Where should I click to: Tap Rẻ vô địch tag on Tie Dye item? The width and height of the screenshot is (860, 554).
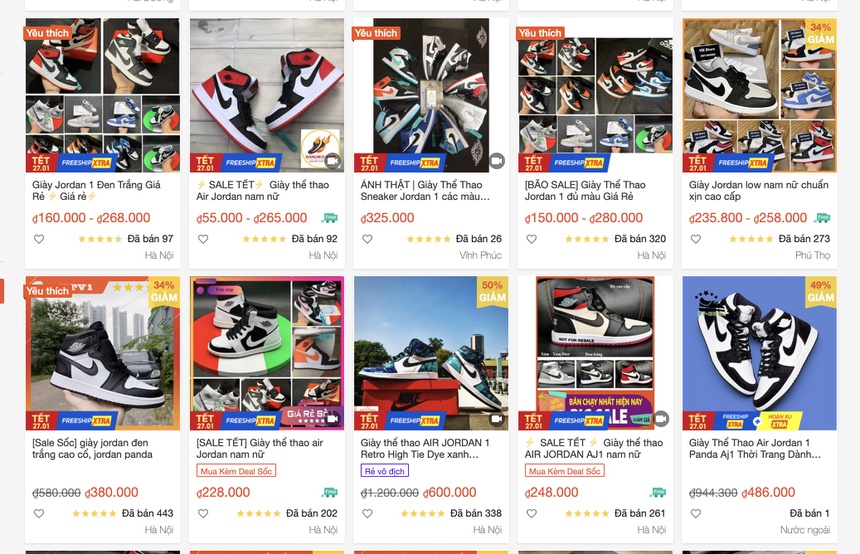(x=386, y=471)
